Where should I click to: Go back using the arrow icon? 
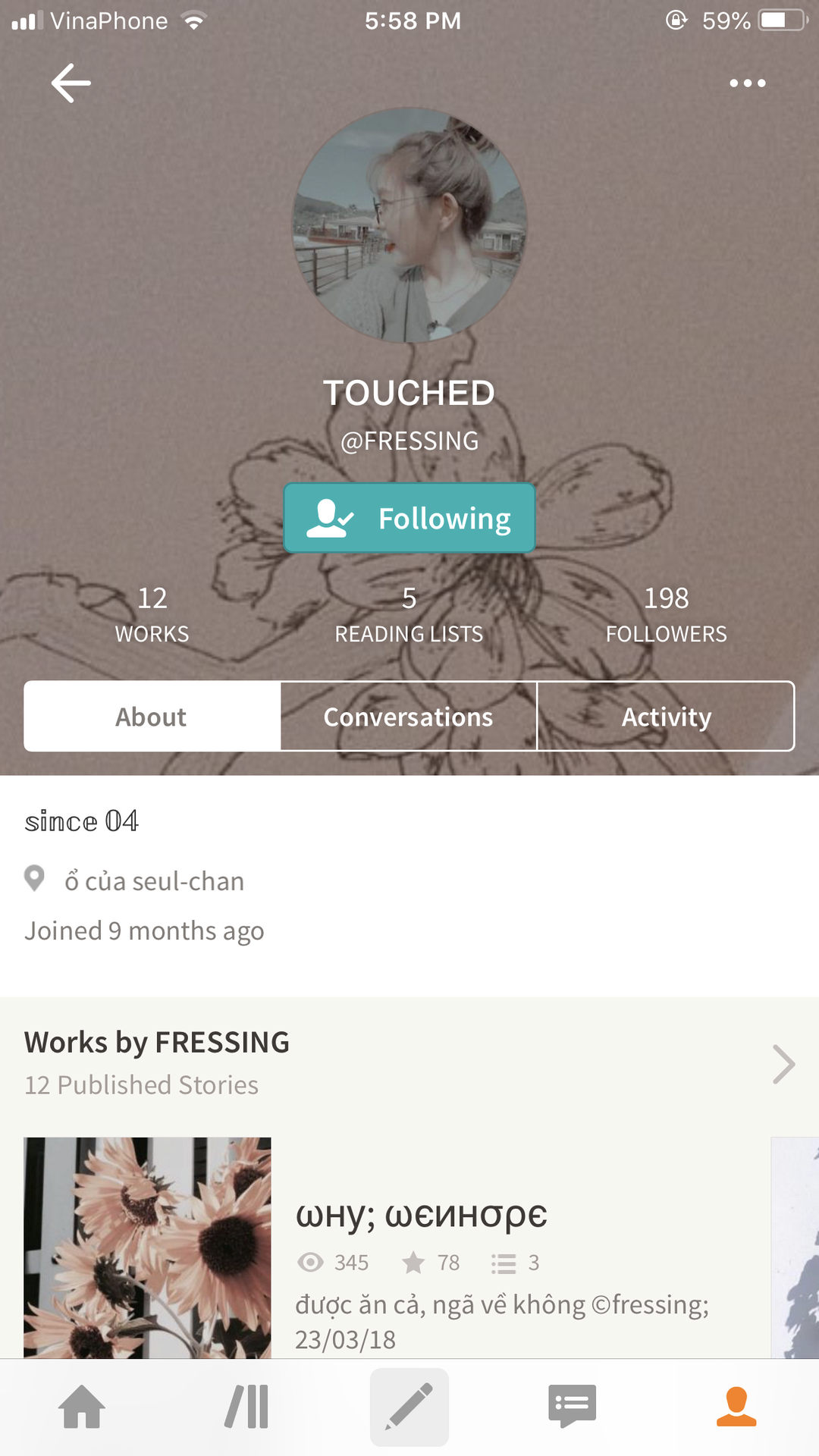coord(71,83)
